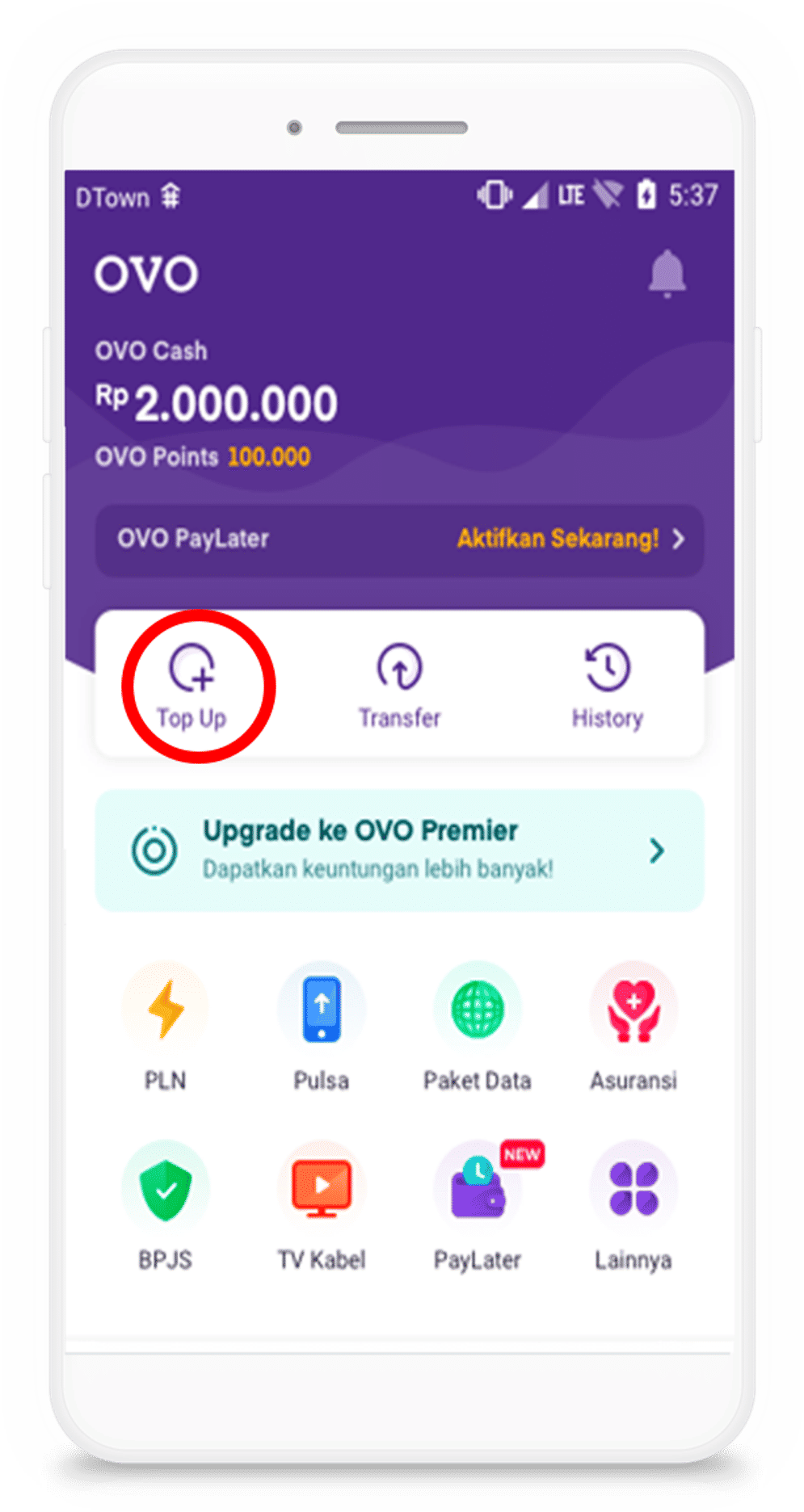Screen dimensions: 804x1512
Task: Open the notifications bell
Action: [667, 274]
